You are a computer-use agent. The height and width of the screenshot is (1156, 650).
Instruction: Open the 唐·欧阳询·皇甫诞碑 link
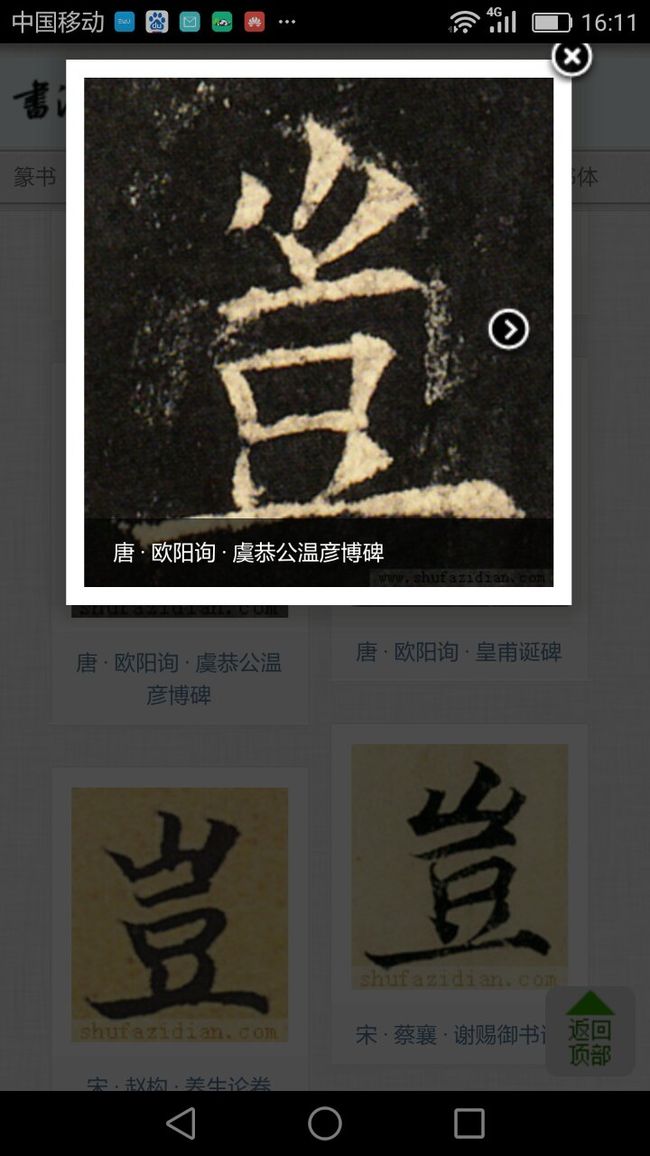[x=459, y=652]
